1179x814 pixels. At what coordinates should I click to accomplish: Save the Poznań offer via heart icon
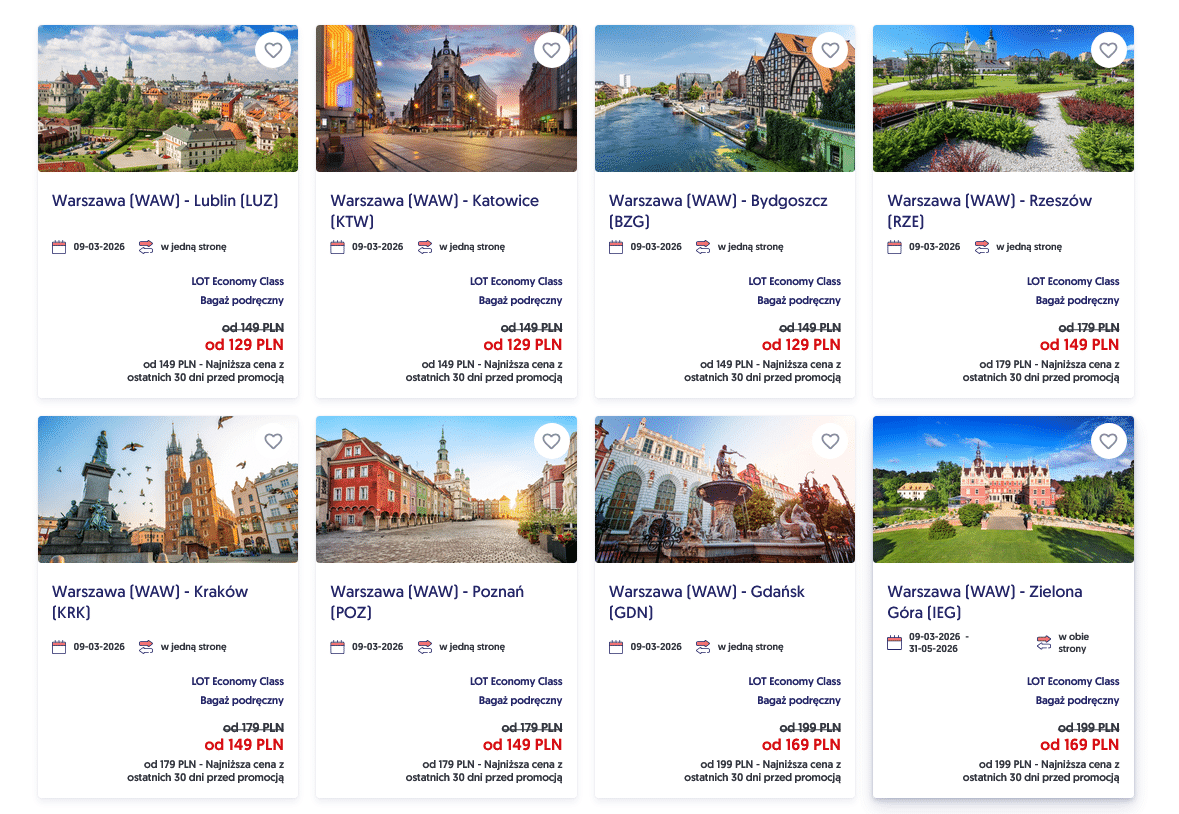pos(551,441)
